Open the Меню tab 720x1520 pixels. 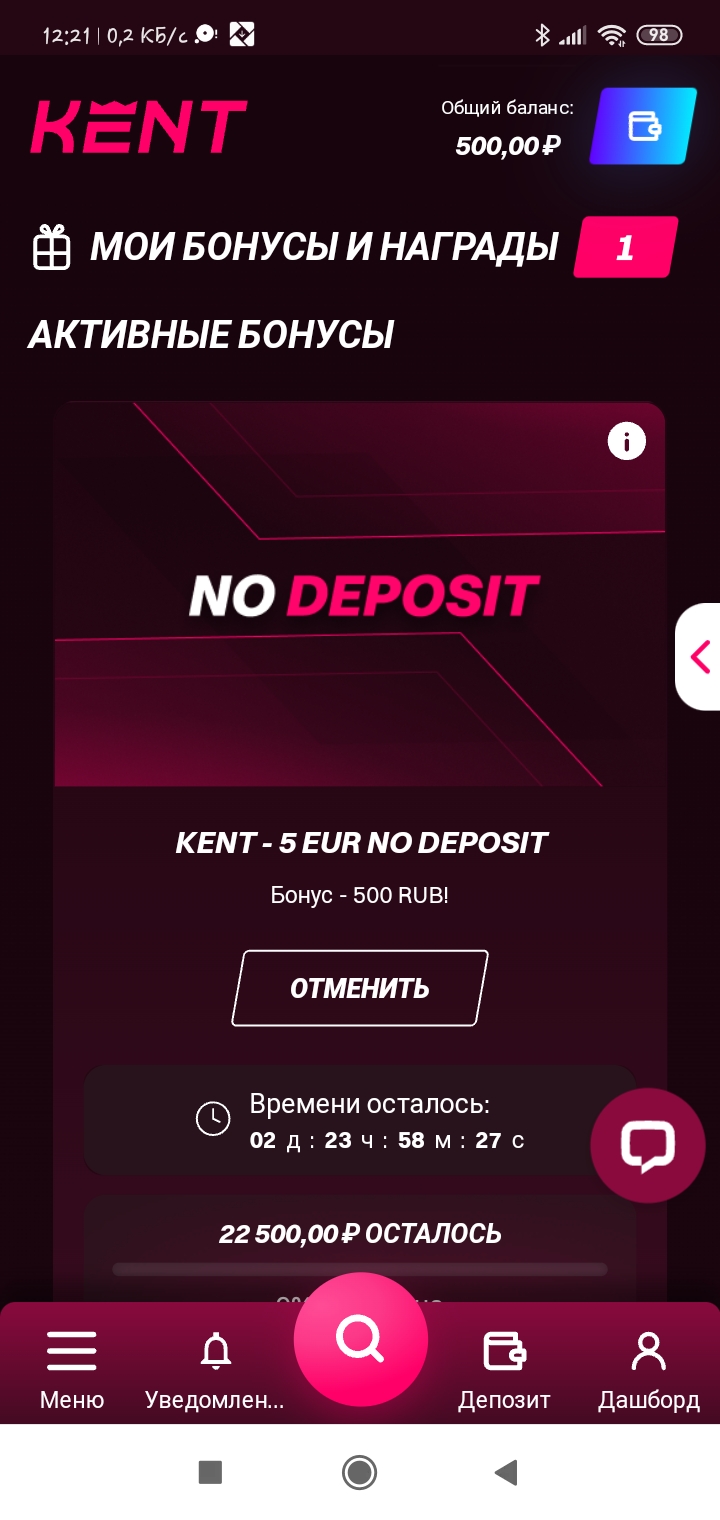[x=72, y=1367]
